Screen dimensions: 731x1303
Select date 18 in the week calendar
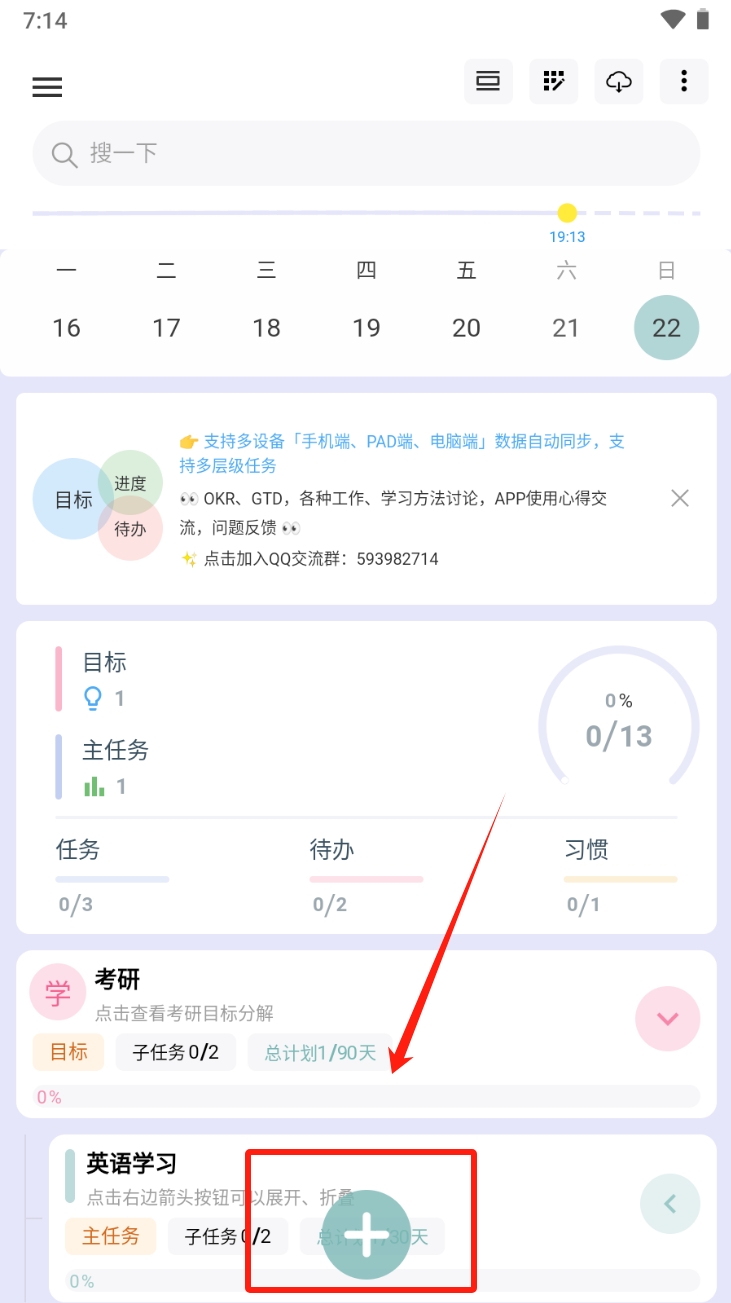[266, 327]
